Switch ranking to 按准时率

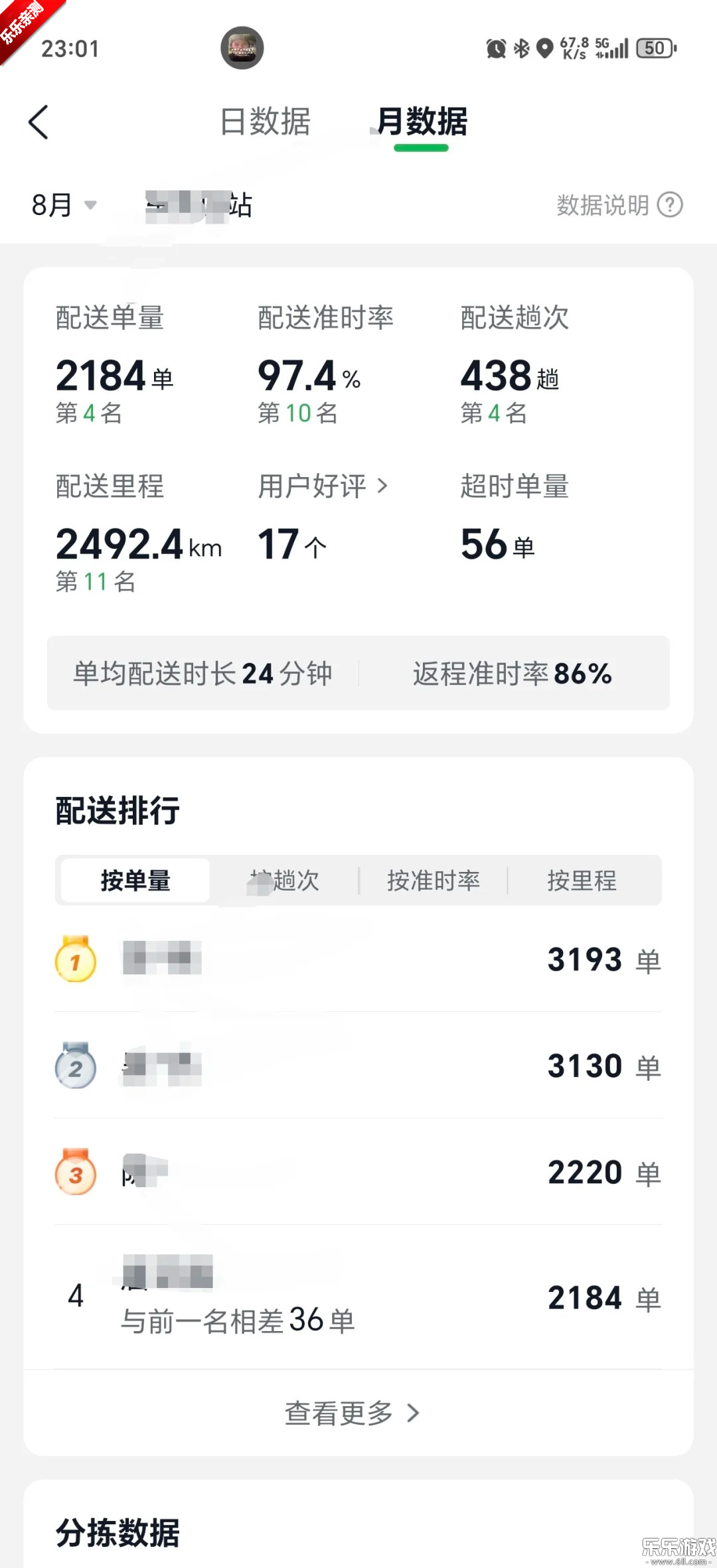tap(434, 881)
